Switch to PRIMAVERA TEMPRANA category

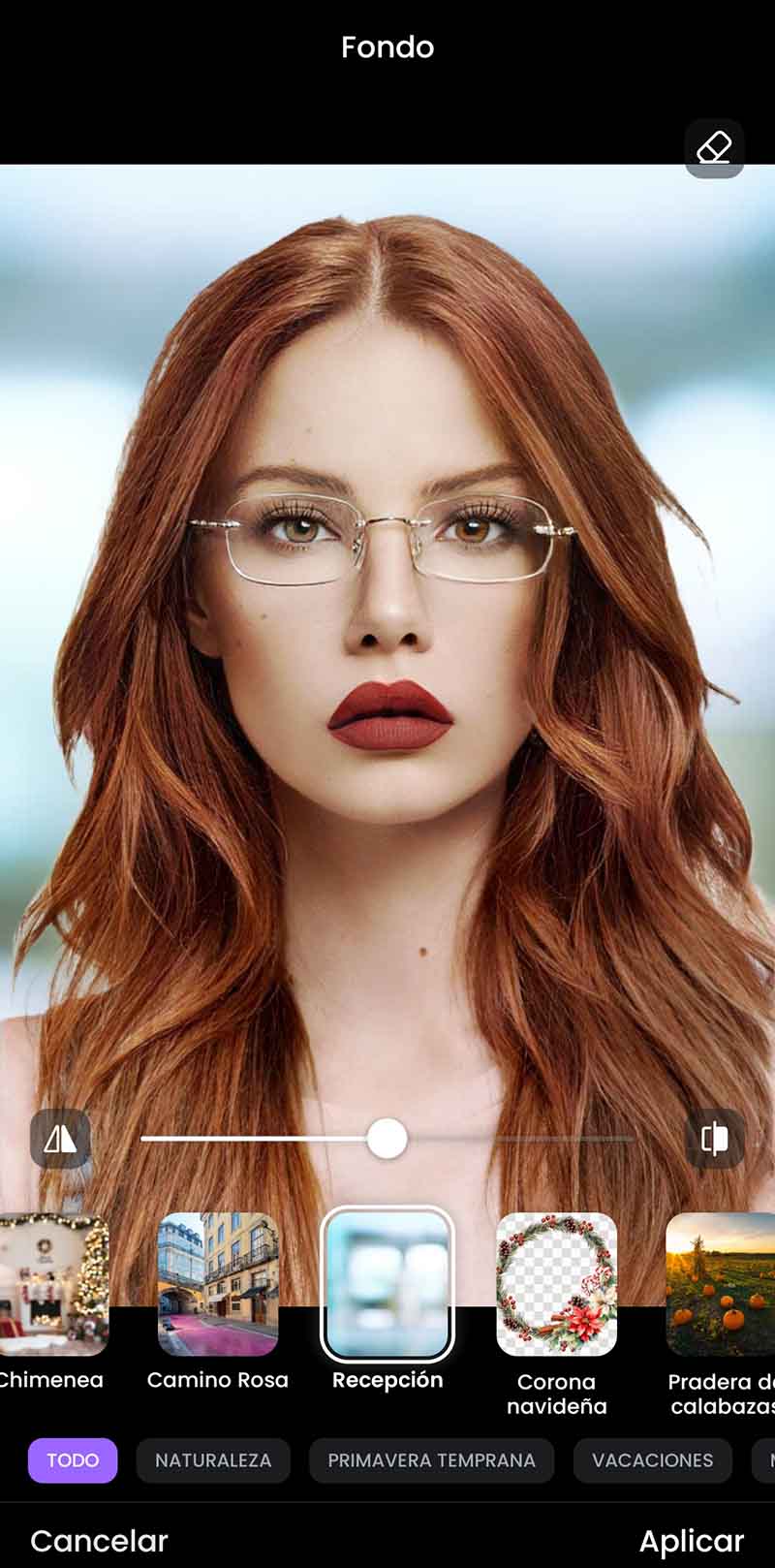point(432,1460)
